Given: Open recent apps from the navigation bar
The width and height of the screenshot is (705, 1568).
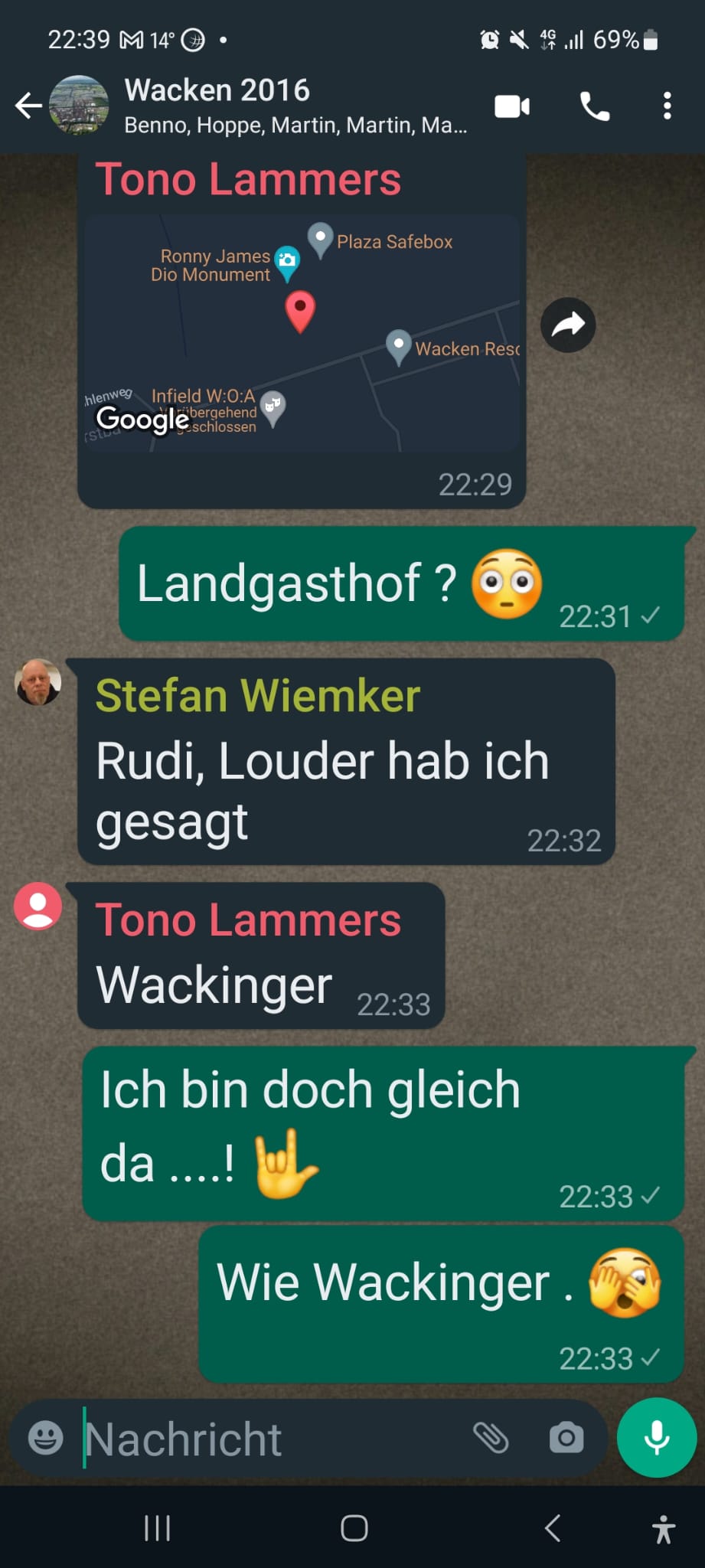Looking at the screenshot, I should [x=158, y=1528].
